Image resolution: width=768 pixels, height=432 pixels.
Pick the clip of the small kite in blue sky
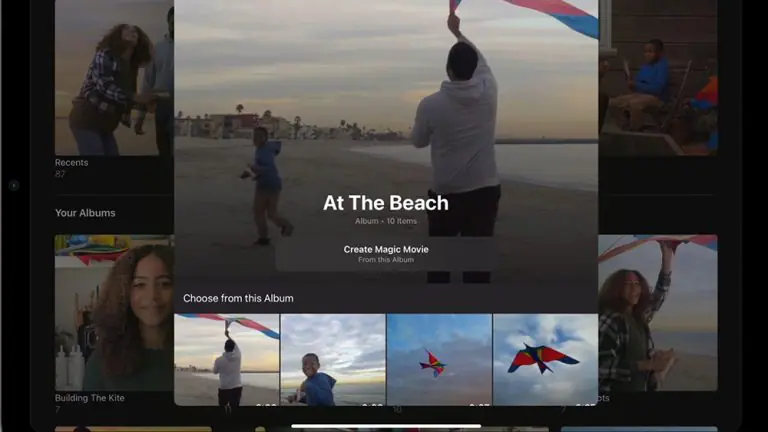pyautogui.click(x=439, y=360)
